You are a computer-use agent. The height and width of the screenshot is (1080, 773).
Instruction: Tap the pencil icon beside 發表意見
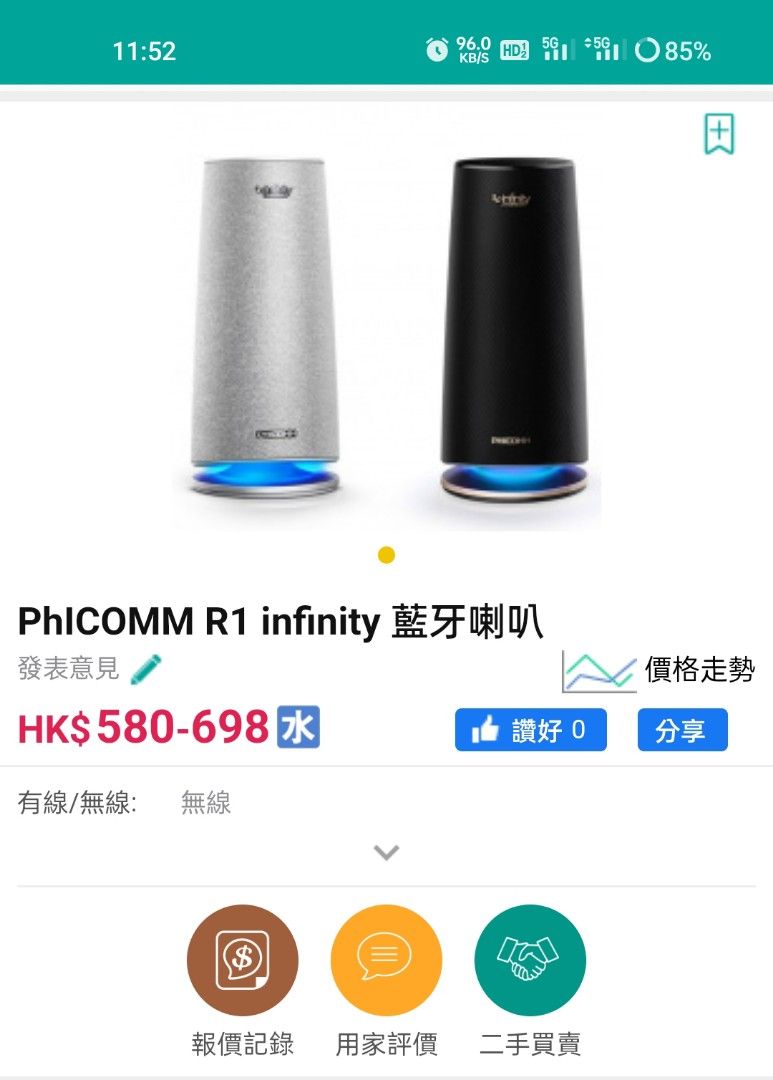pos(146,668)
